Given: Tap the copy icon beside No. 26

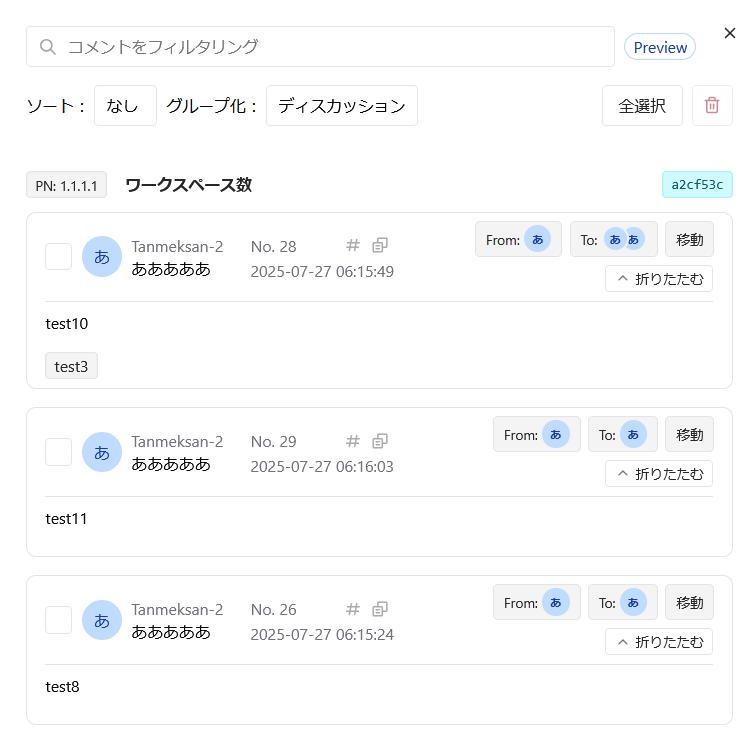Looking at the screenshot, I should pyautogui.click(x=380, y=609).
